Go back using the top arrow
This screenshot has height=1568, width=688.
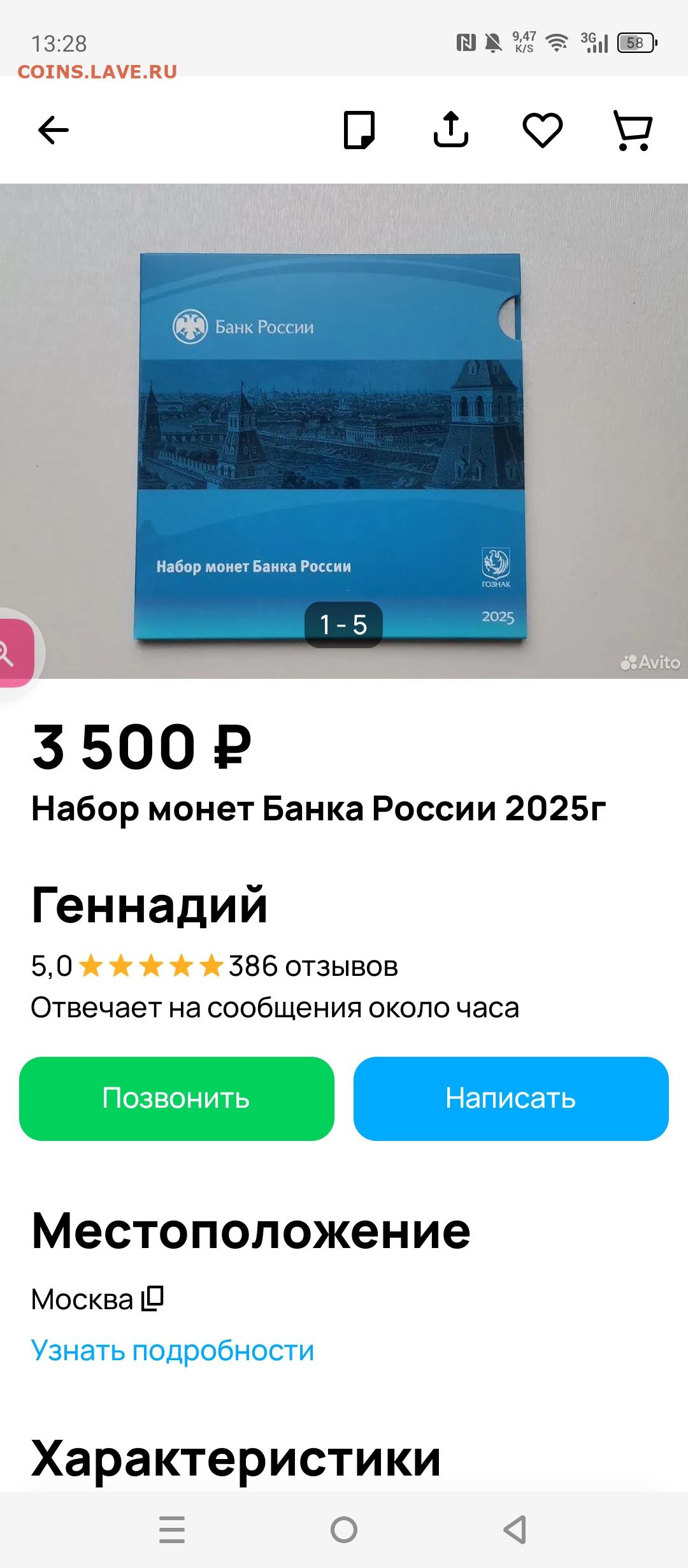tap(54, 130)
